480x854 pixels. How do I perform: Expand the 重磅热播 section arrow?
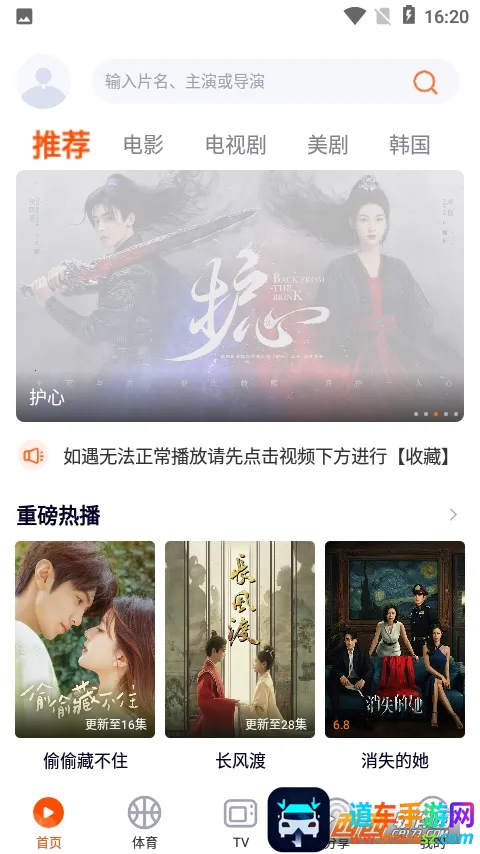453,515
